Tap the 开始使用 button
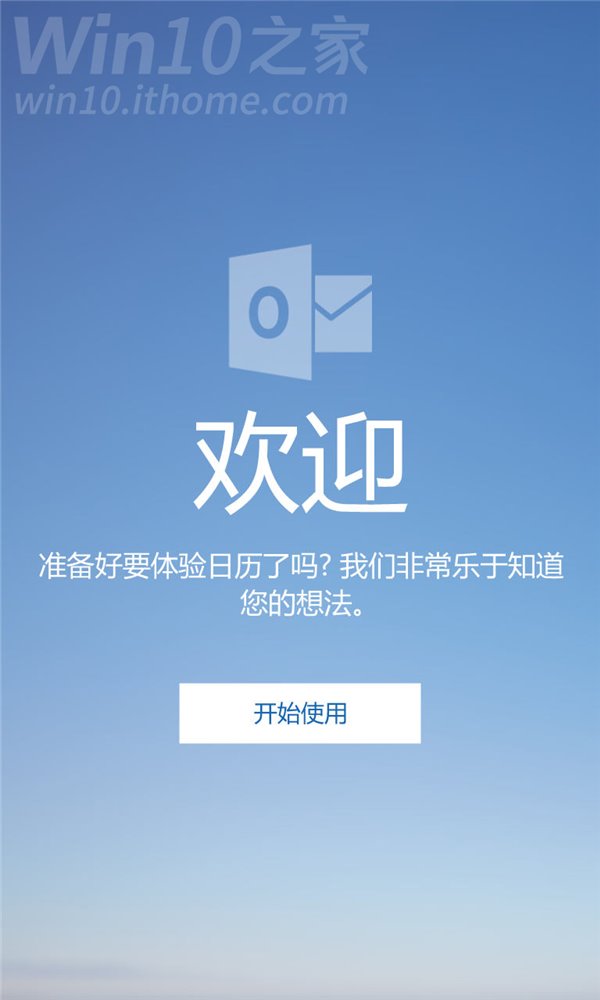 pyautogui.click(x=300, y=713)
